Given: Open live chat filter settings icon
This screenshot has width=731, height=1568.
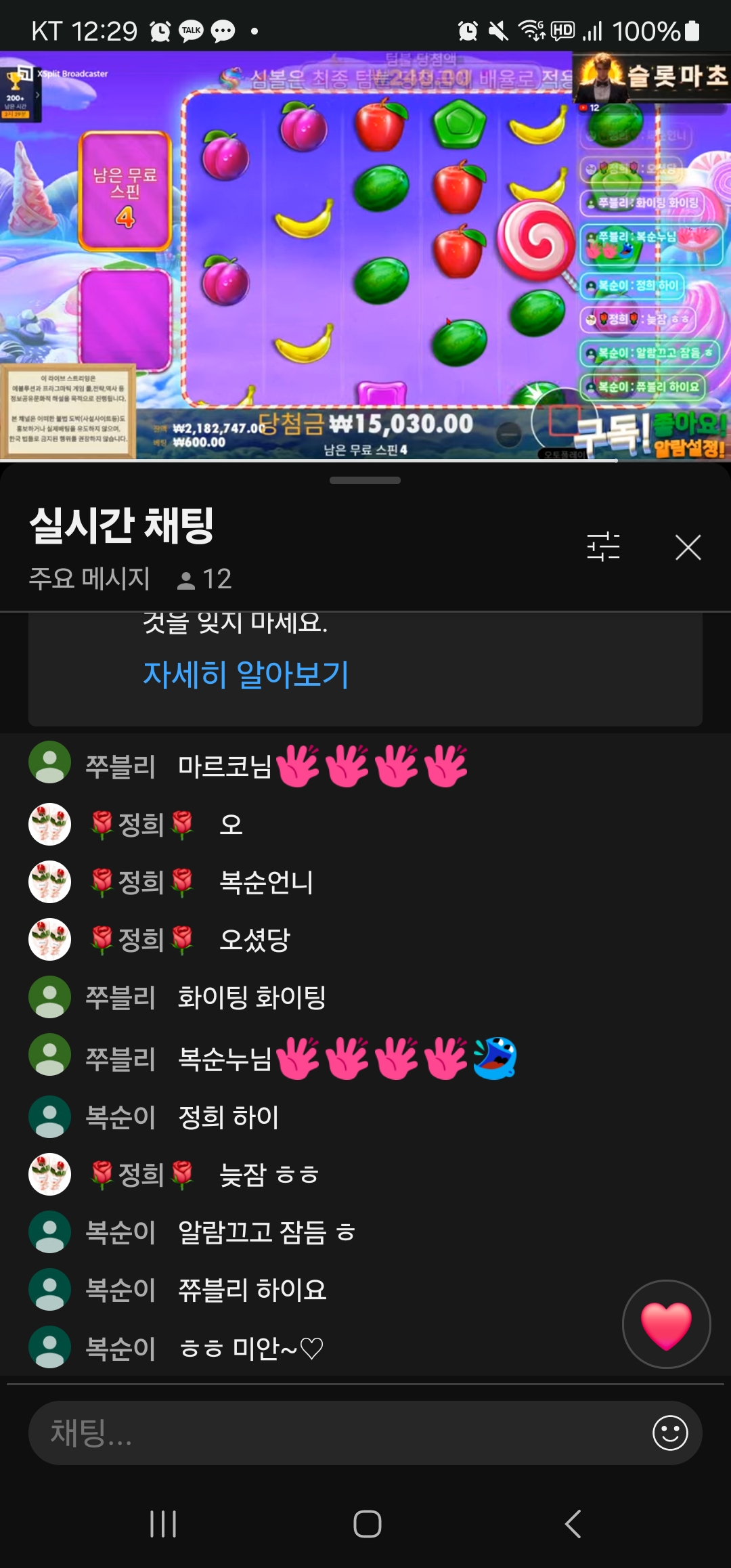Looking at the screenshot, I should click(x=603, y=547).
